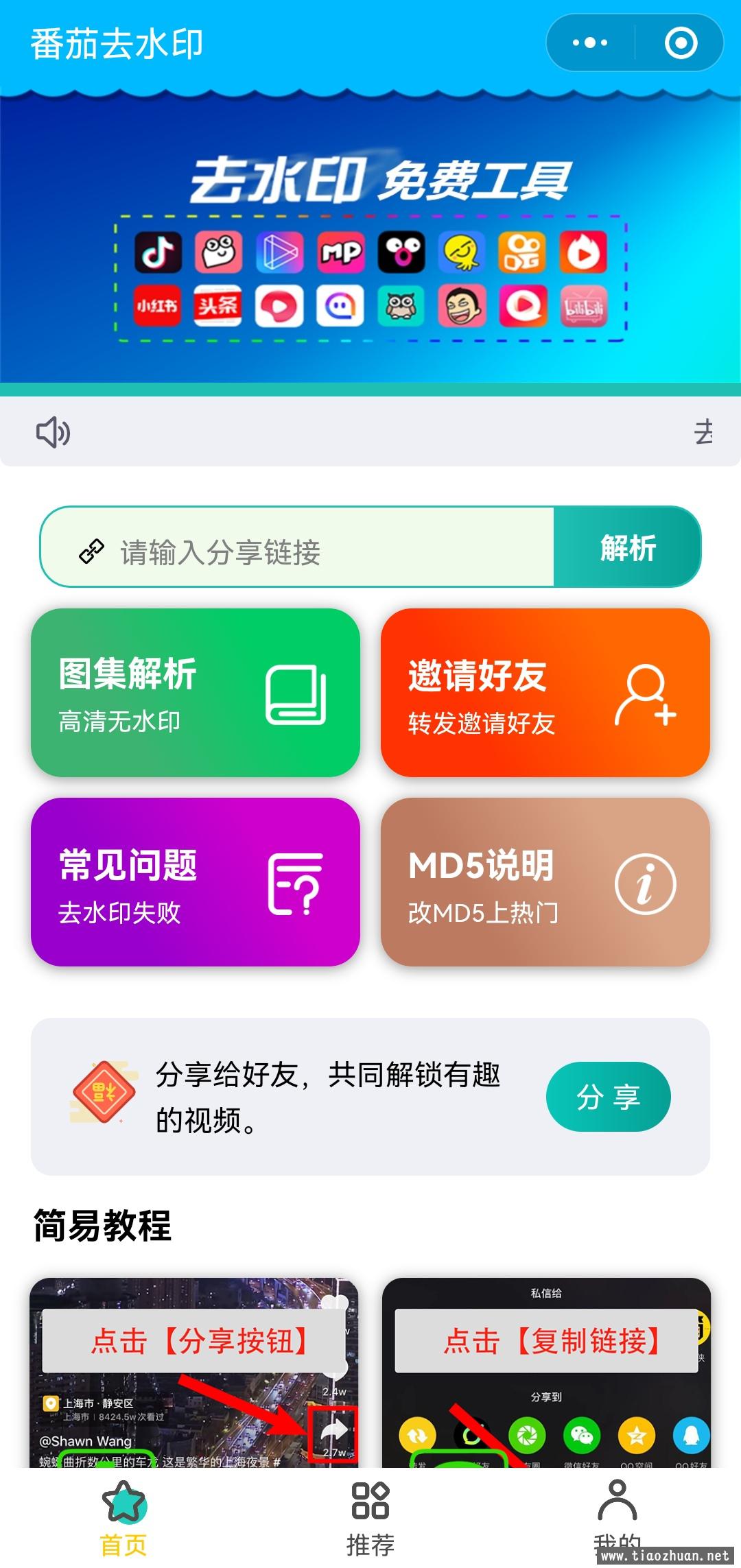Open the 图集解析 card
The image size is (741, 1568).
click(x=196, y=693)
